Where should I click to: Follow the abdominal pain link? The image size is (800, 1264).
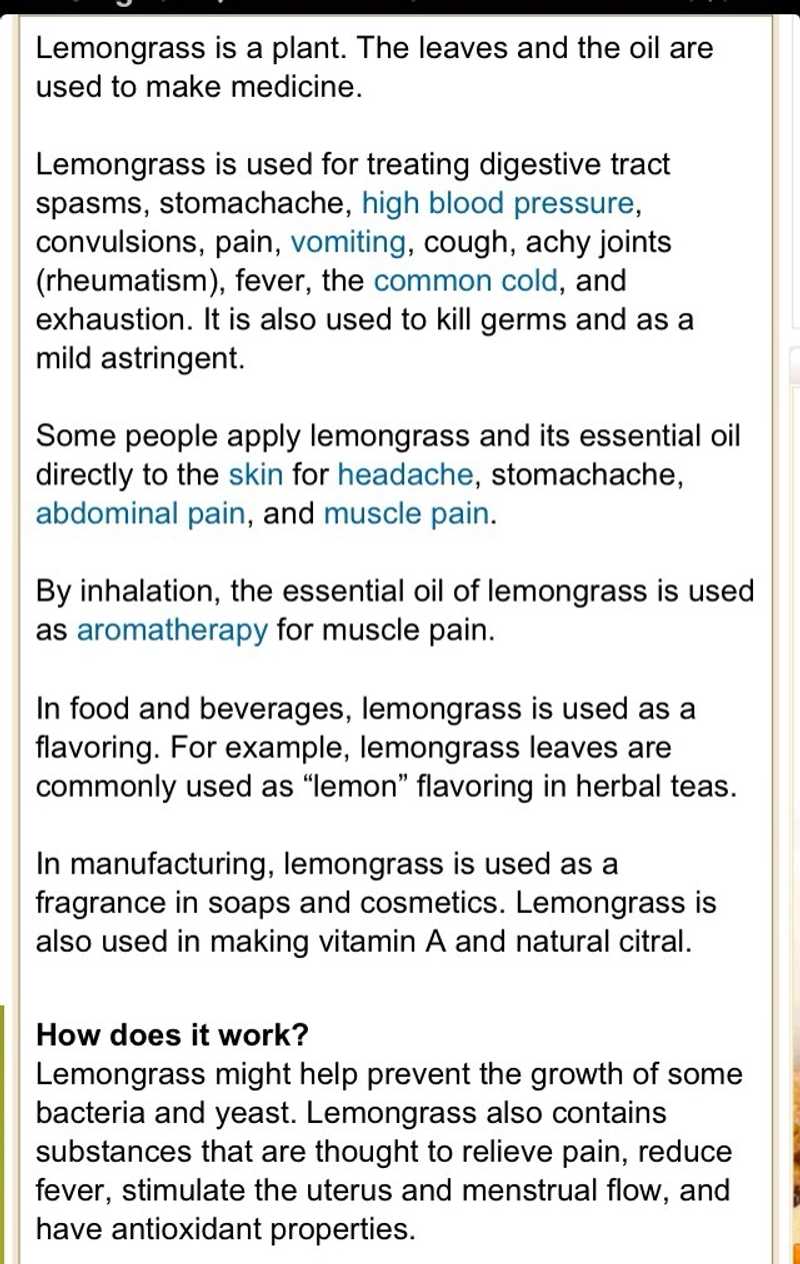140,514
